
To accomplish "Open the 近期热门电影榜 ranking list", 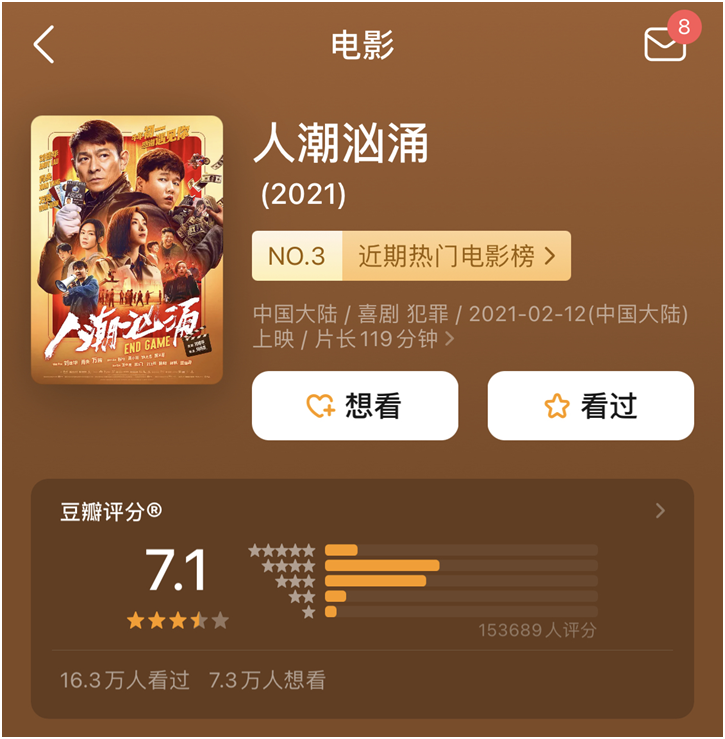I will click(x=456, y=256).
